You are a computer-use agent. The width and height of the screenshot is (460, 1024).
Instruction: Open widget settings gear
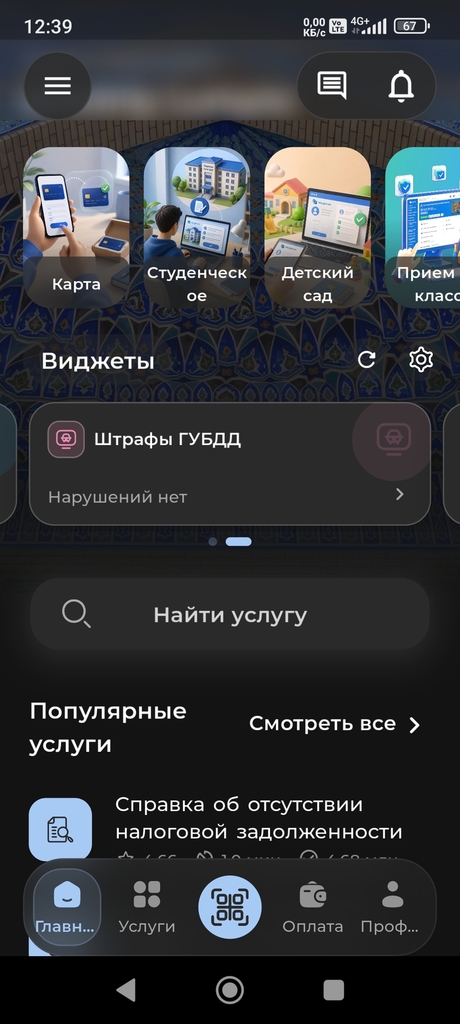[x=421, y=360]
